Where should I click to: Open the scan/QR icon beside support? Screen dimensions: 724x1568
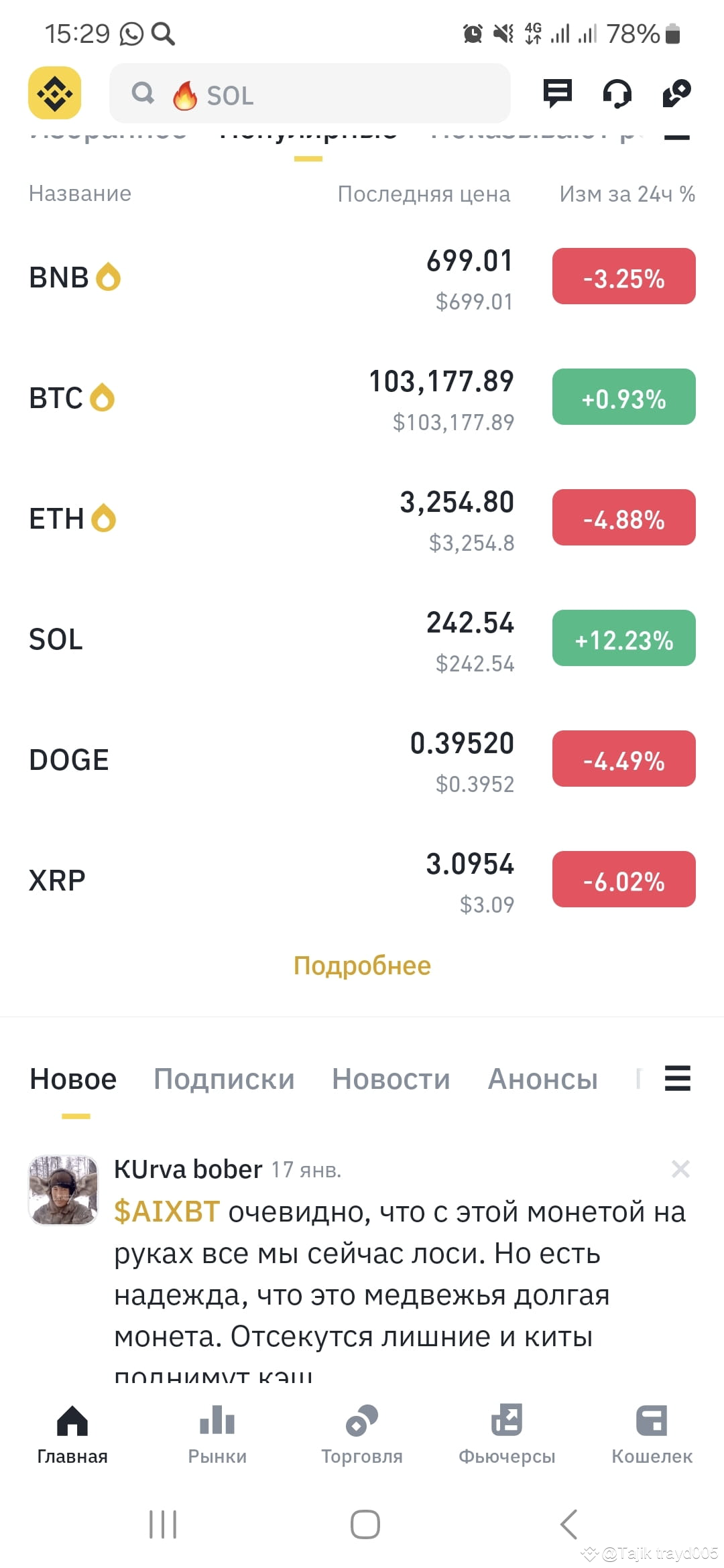[x=677, y=93]
